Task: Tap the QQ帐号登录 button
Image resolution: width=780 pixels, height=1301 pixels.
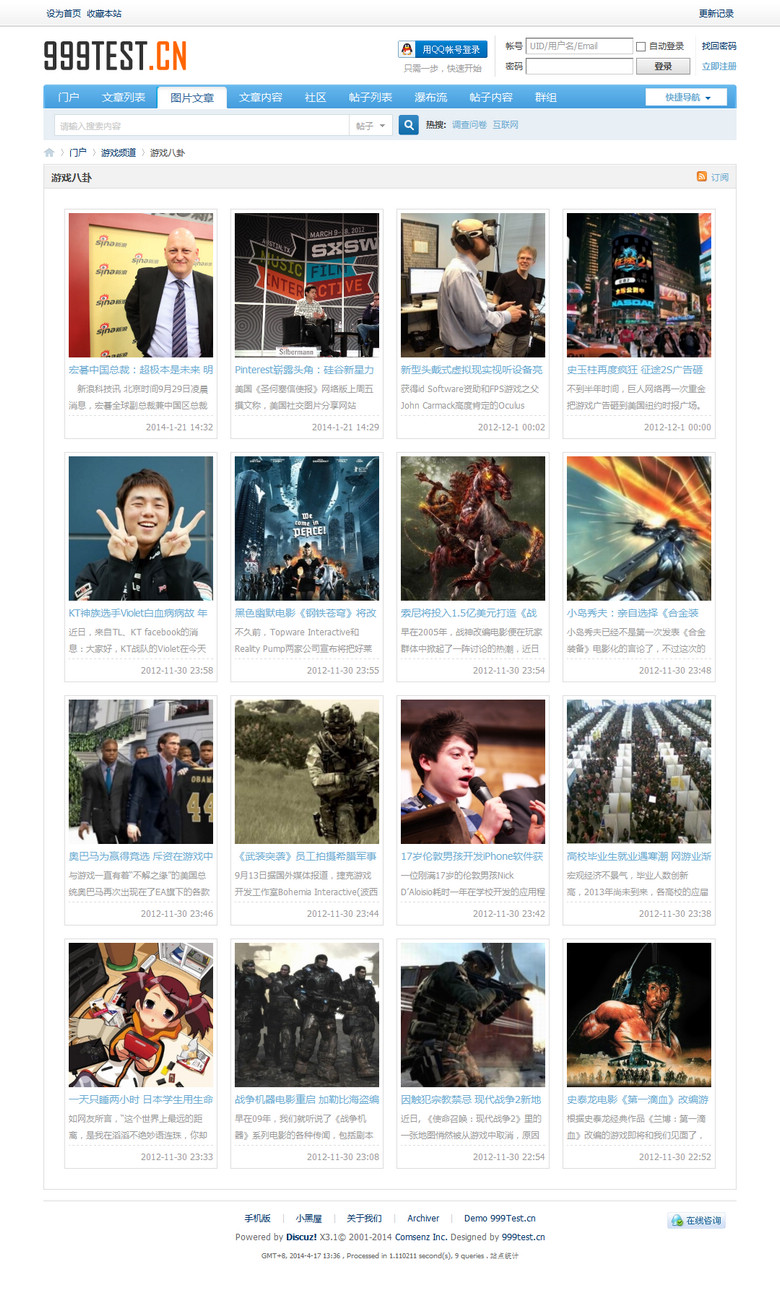Action: tap(442, 49)
